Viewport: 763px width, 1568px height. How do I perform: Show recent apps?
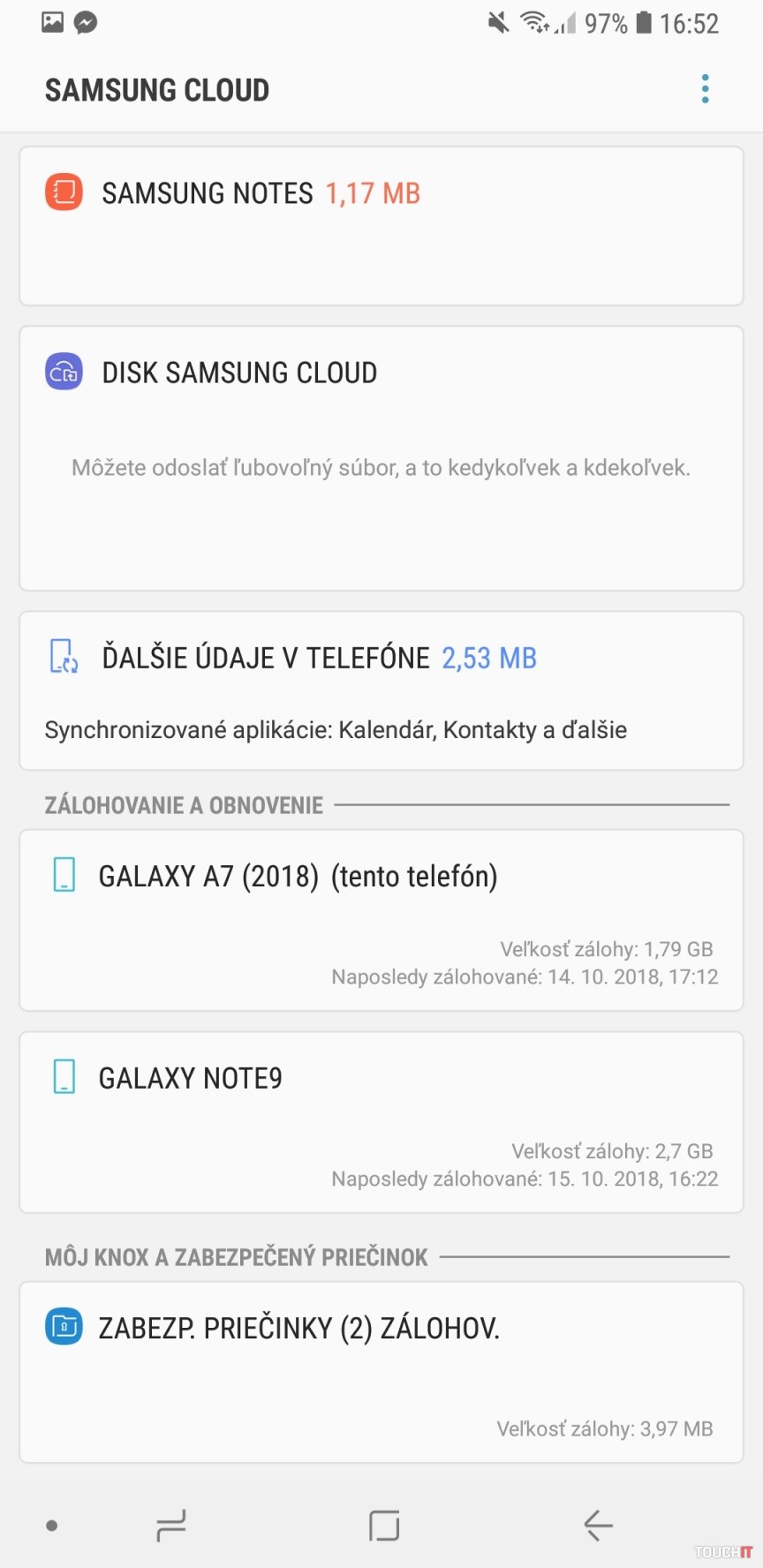pyautogui.click(x=170, y=1525)
